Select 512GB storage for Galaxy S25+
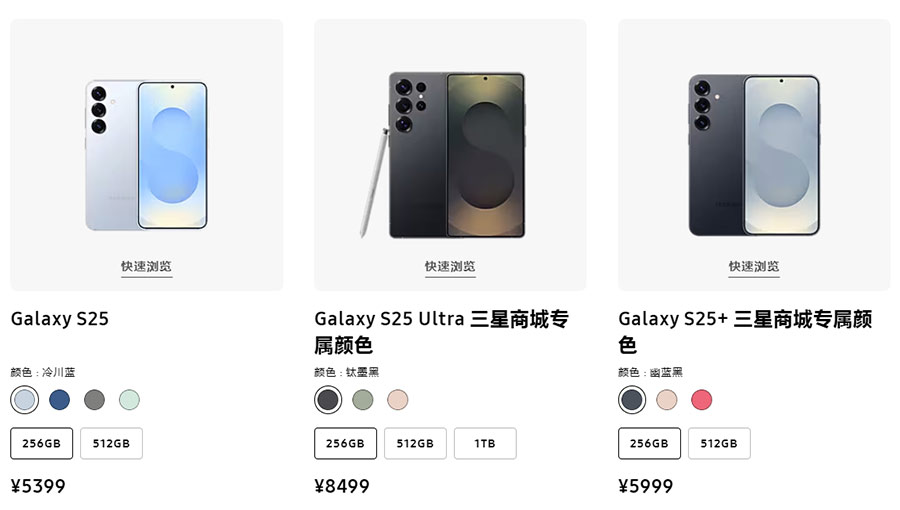This screenshot has width=900, height=510. tap(719, 443)
